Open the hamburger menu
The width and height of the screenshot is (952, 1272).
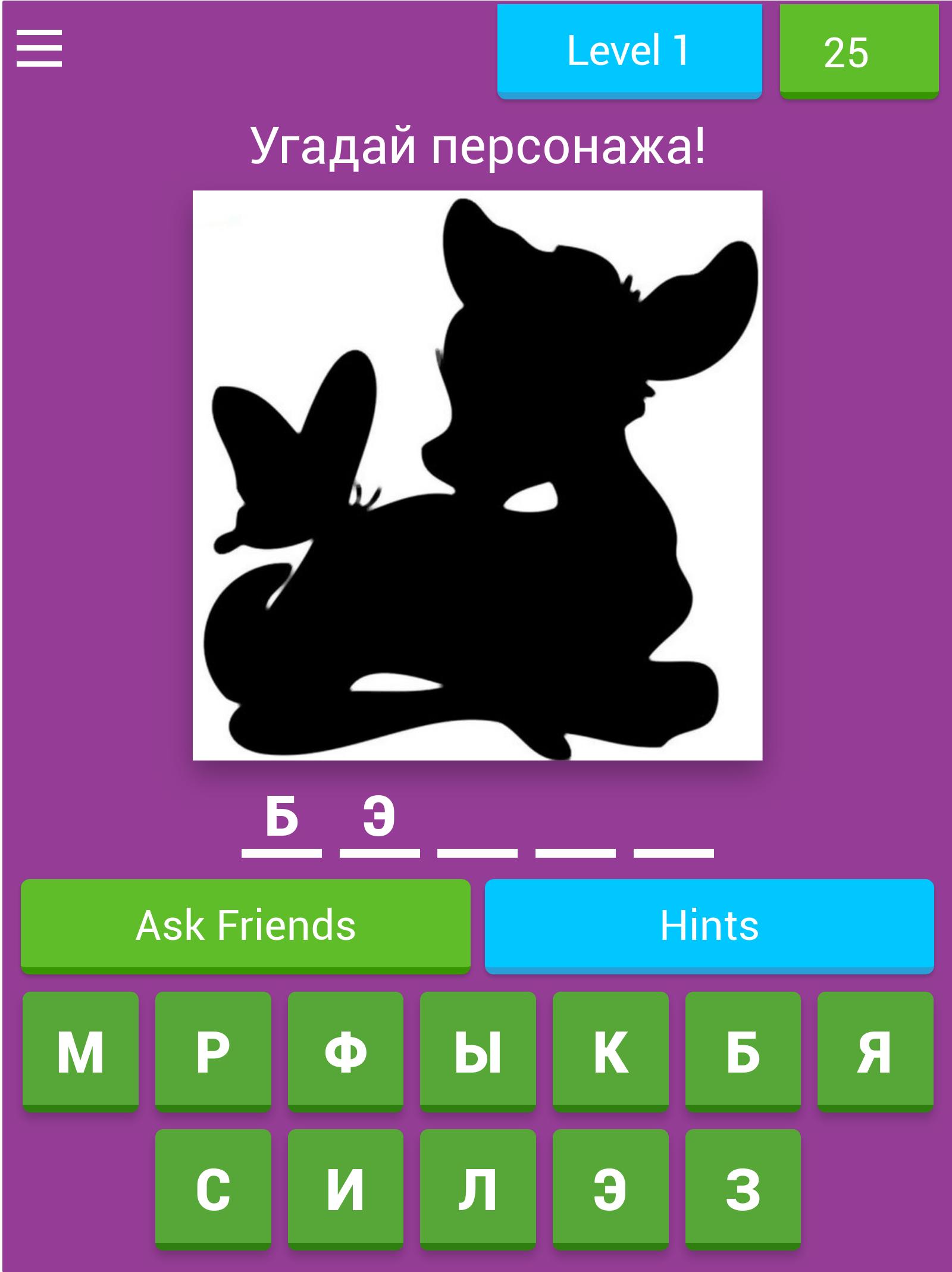coord(39,49)
